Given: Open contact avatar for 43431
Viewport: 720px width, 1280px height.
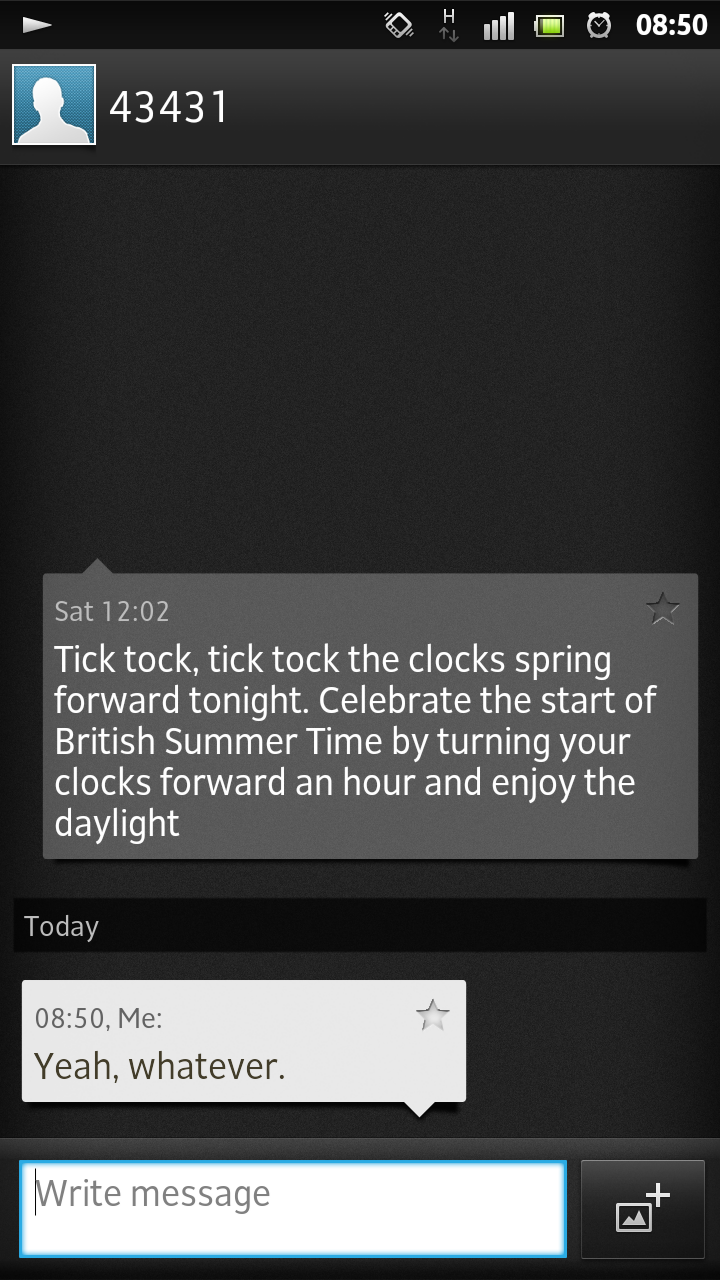Looking at the screenshot, I should [54, 105].
